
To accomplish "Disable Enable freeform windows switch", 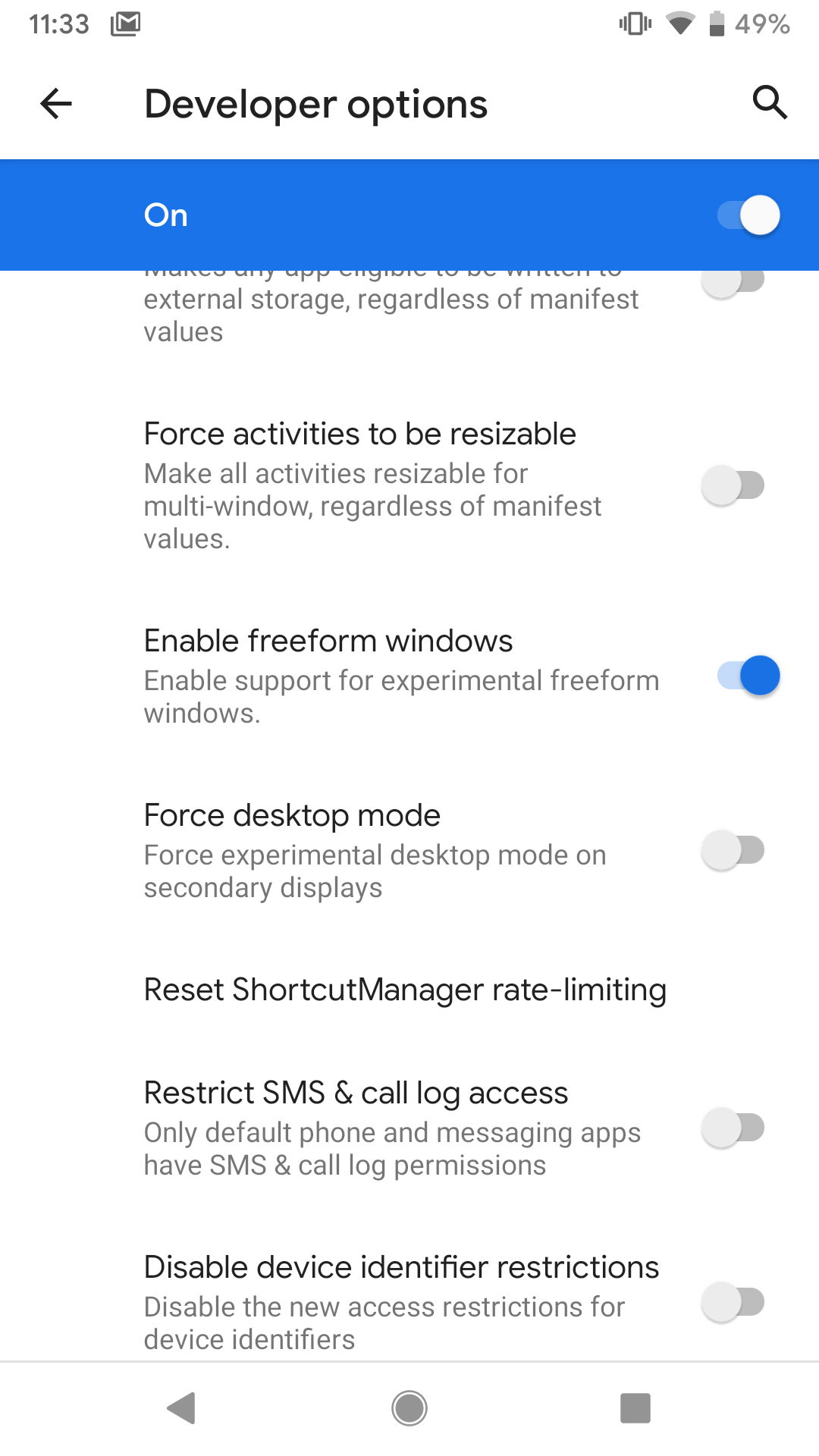I will 748,676.
